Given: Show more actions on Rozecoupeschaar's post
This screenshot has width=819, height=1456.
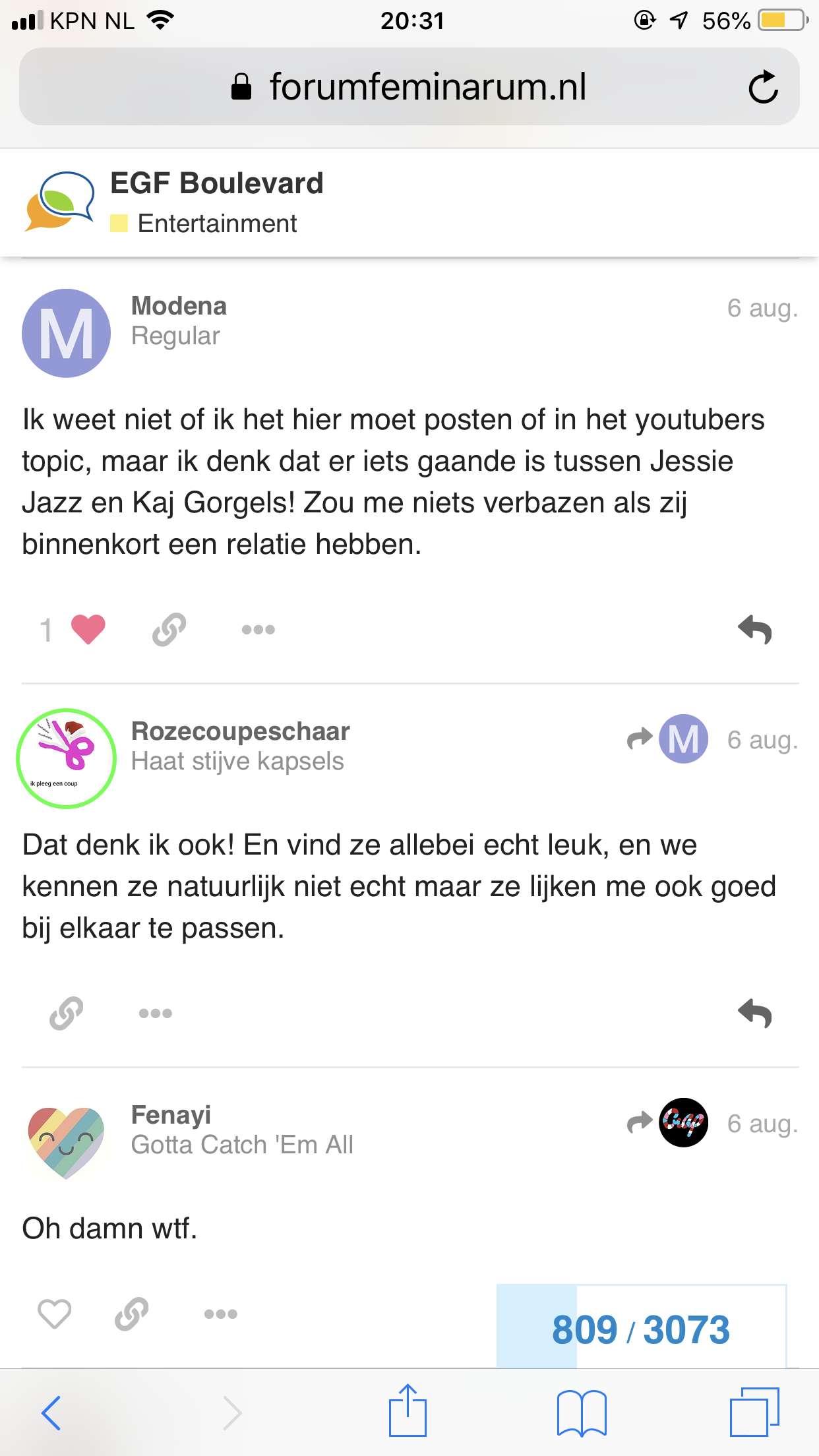Looking at the screenshot, I should (x=155, y=1014).
